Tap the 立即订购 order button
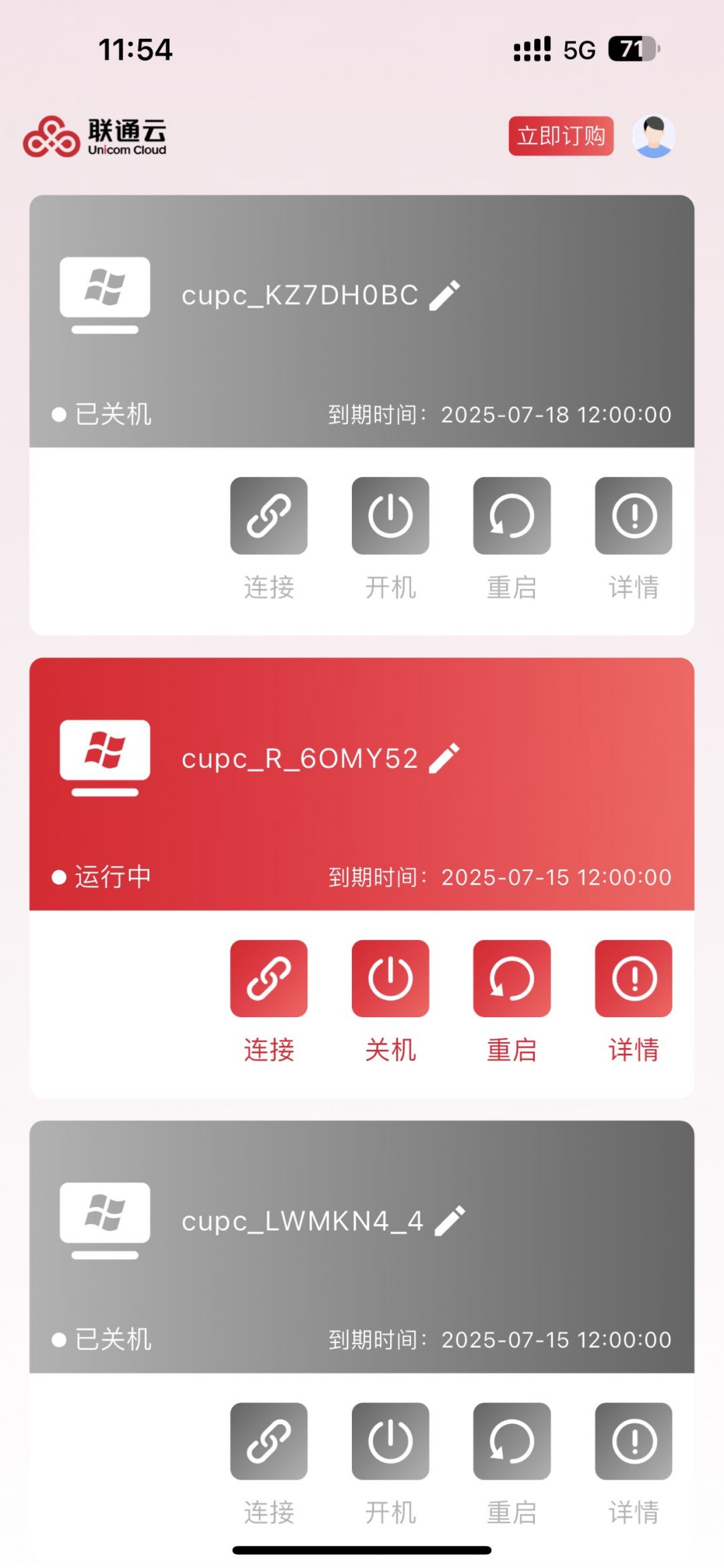 561,136
